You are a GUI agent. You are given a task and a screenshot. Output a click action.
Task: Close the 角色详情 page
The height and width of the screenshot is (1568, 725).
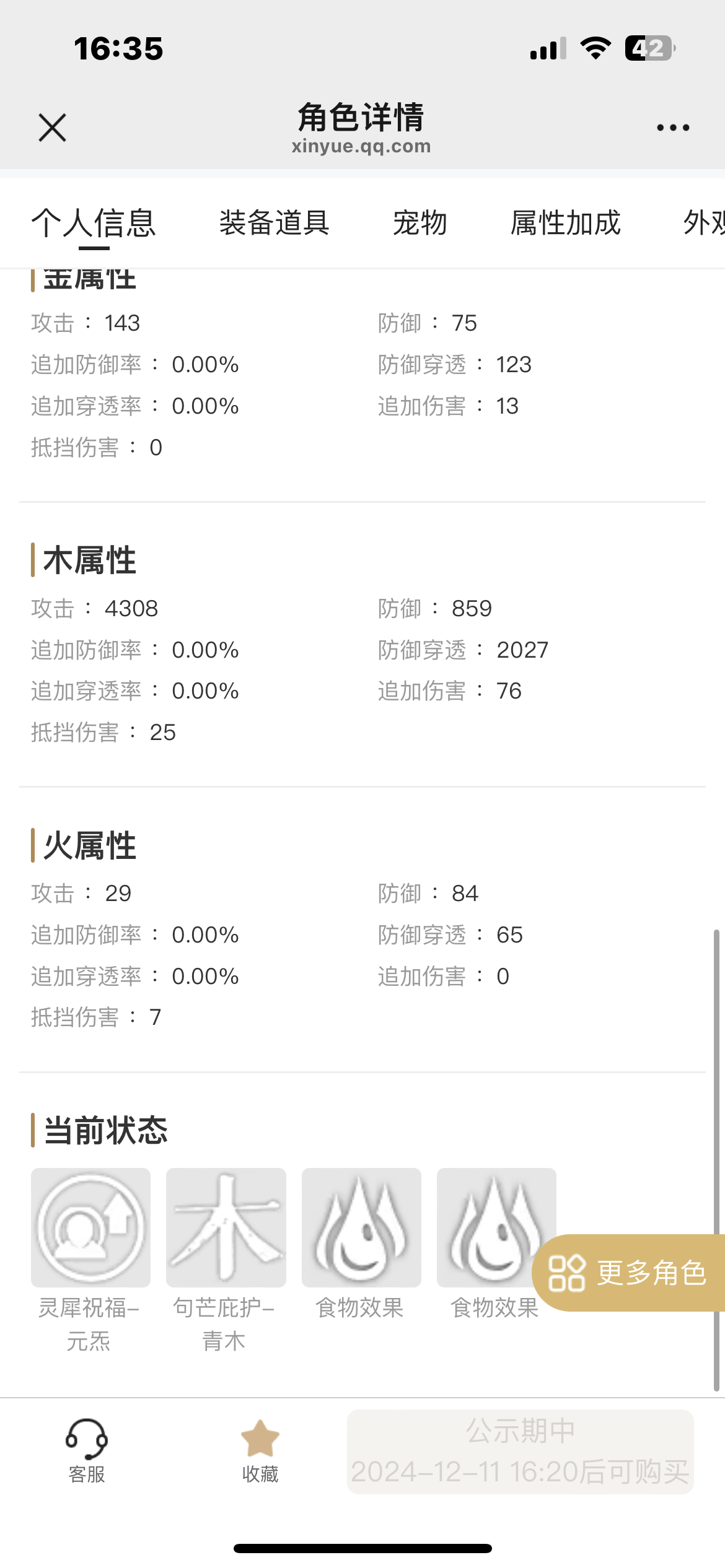tap(53, 128)
